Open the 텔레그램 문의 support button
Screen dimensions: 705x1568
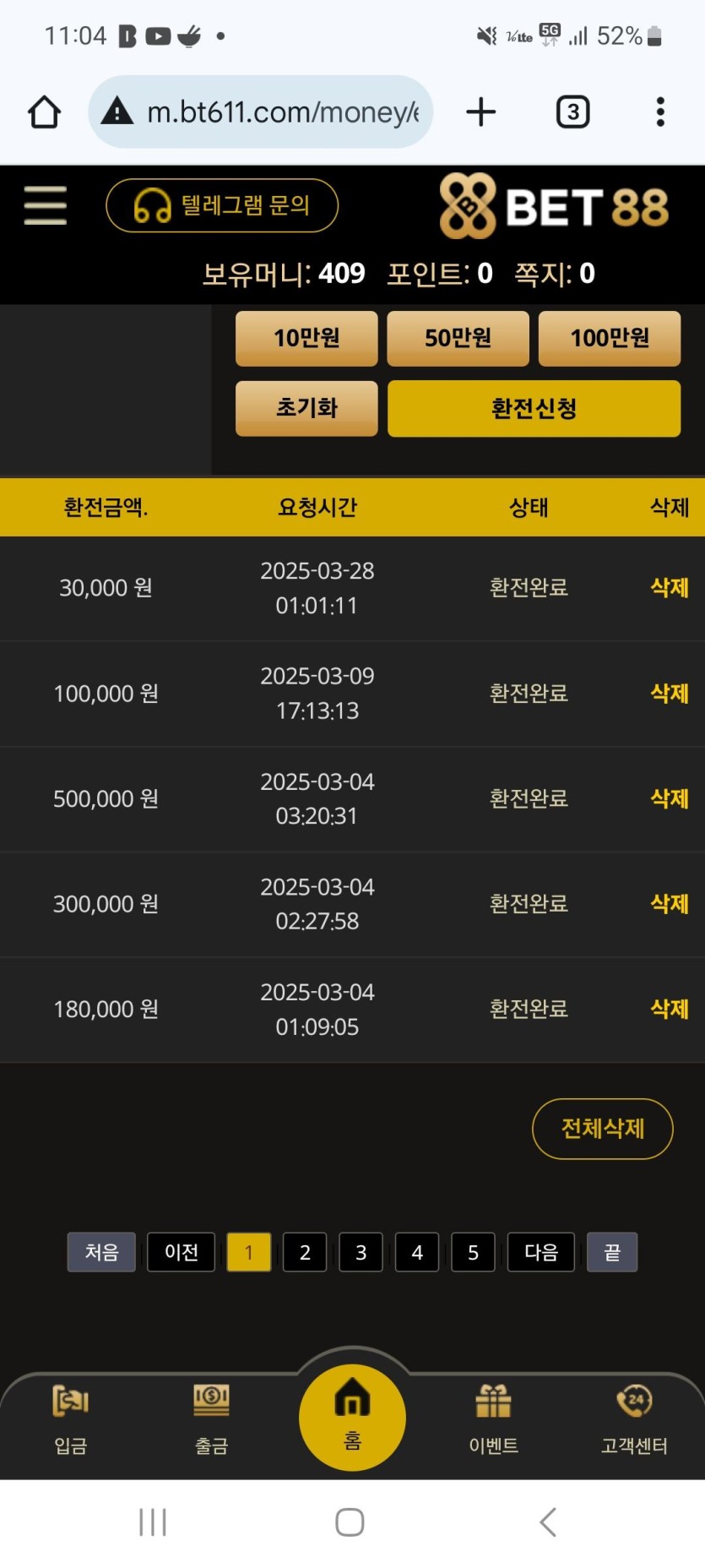222,205
